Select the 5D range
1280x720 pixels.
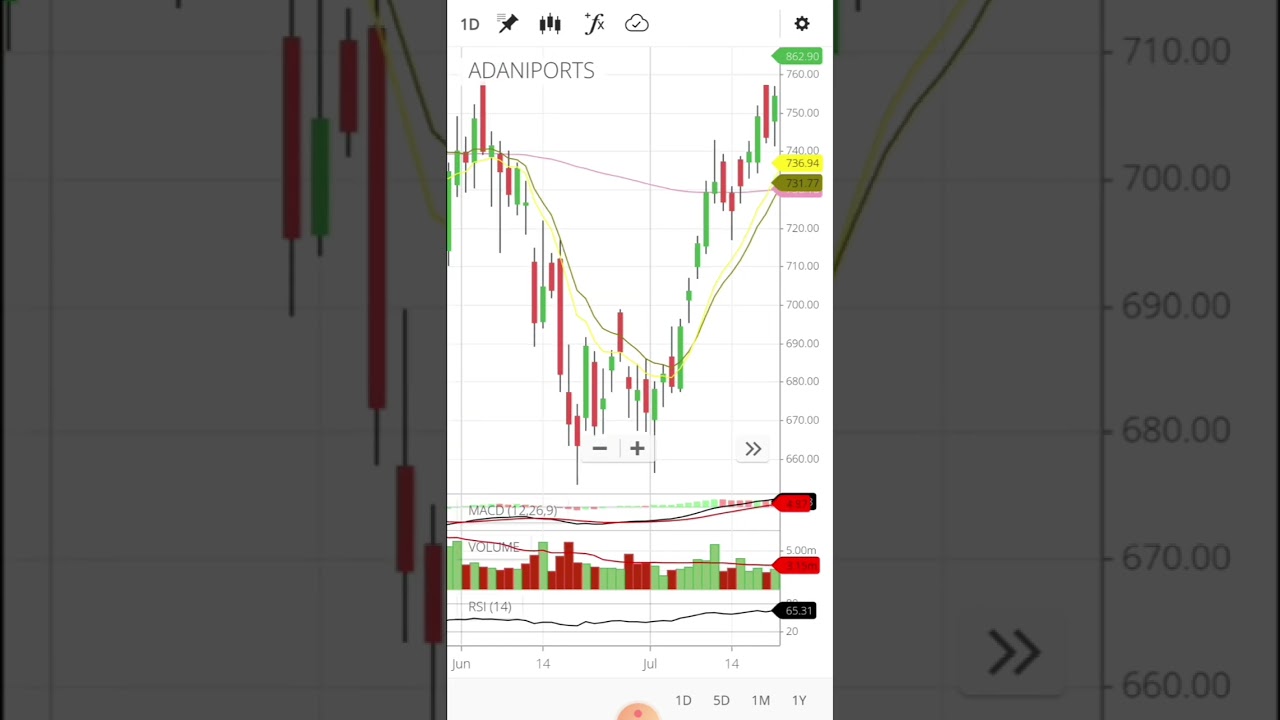pos(721,700)
